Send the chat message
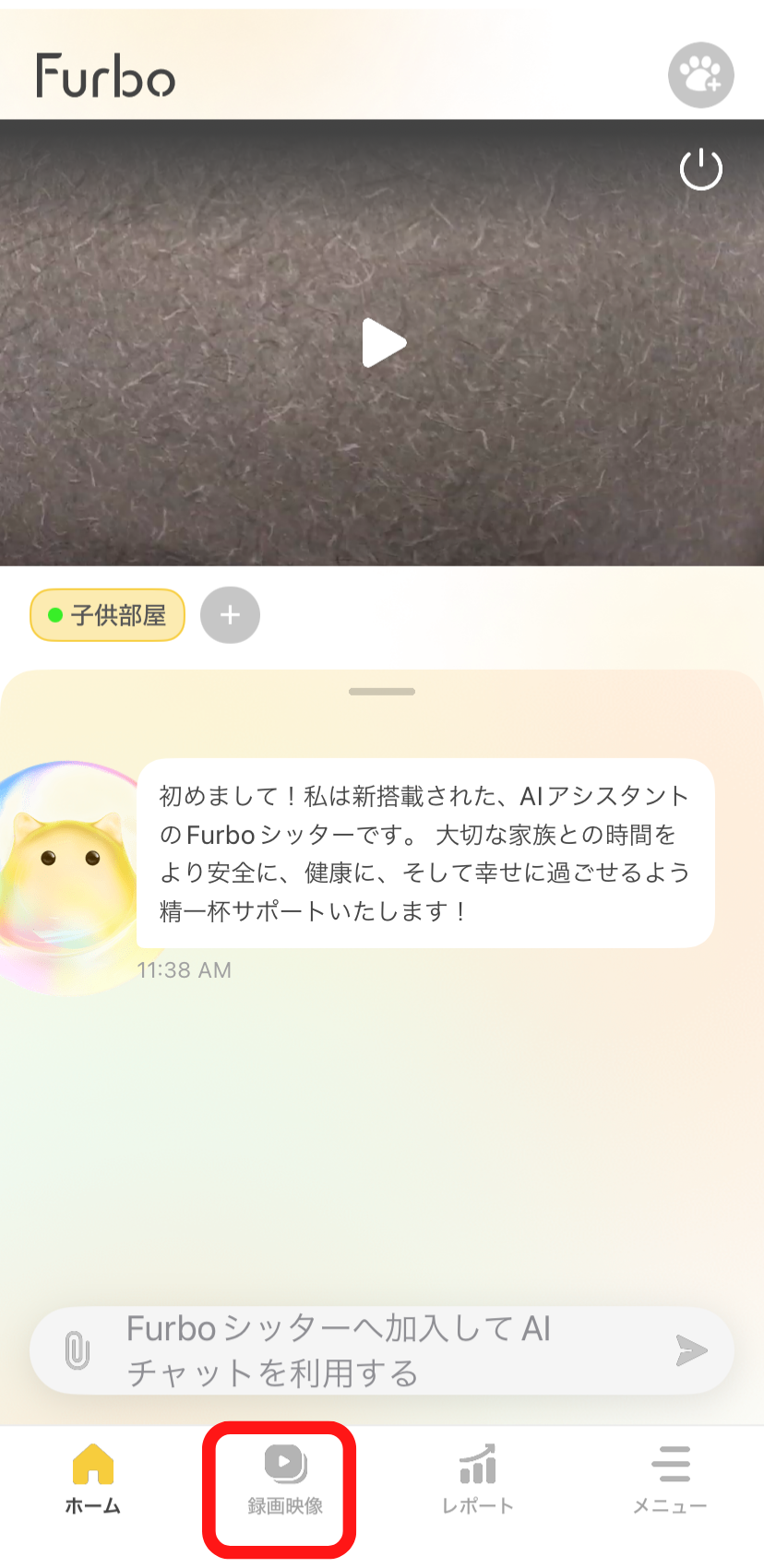The image size is (764, 1568). (x=691, y=1350)
